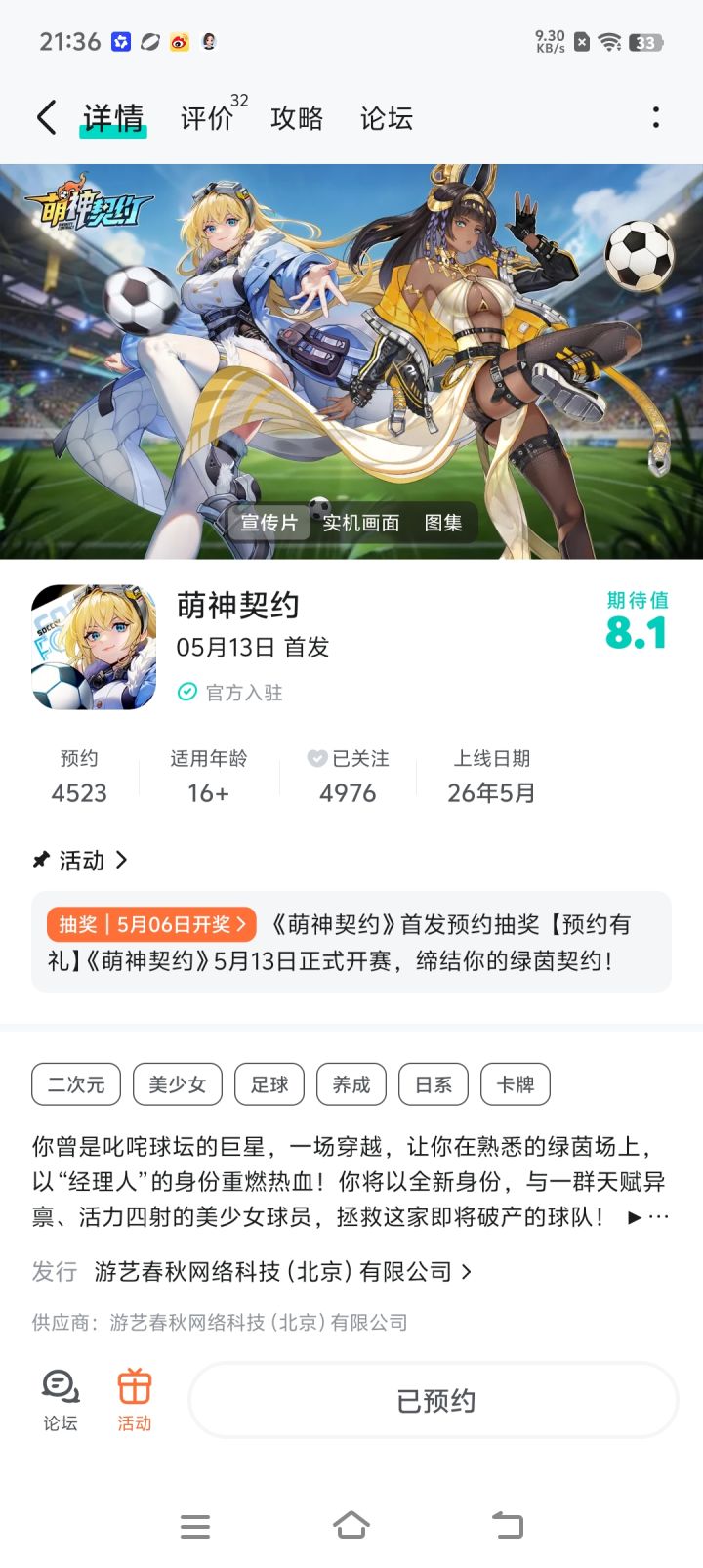Select the 二次元 tag chip
Image resolution: width=703 pixels, height=1568 pixels.
coord(75,1084)
